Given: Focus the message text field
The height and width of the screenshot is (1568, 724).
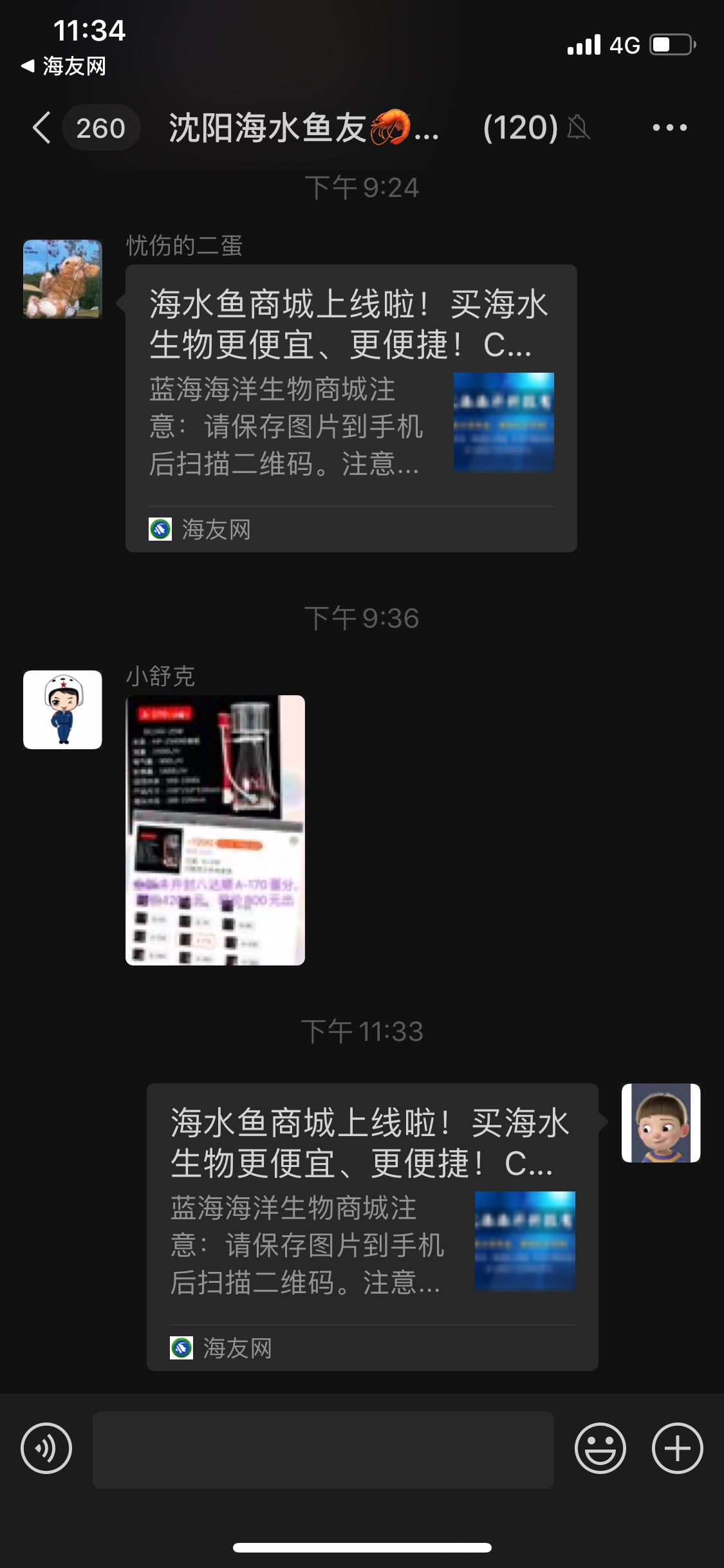Looking at the screenshot, I should pos(323,1450).
